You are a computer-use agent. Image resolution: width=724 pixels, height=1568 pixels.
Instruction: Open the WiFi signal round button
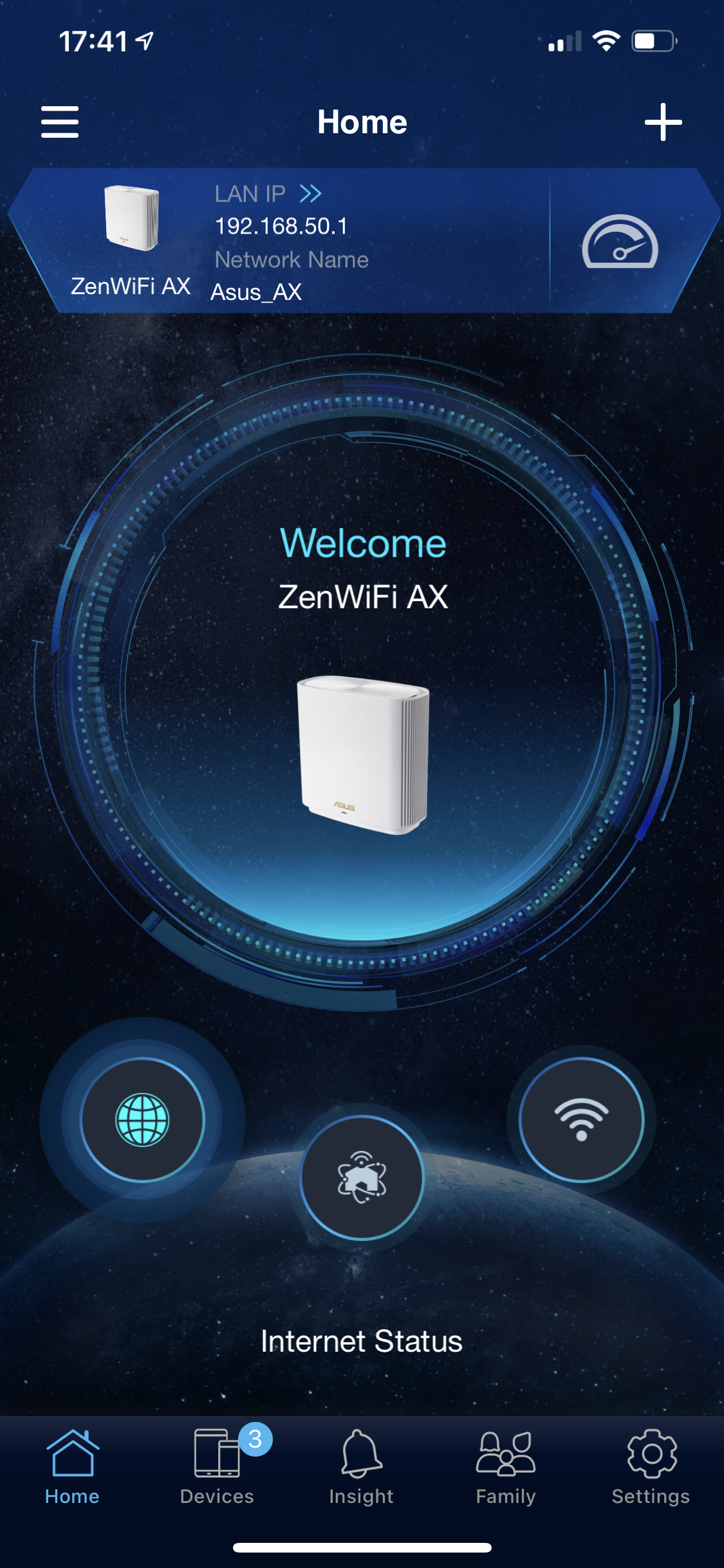click(x=581, y=1119)
